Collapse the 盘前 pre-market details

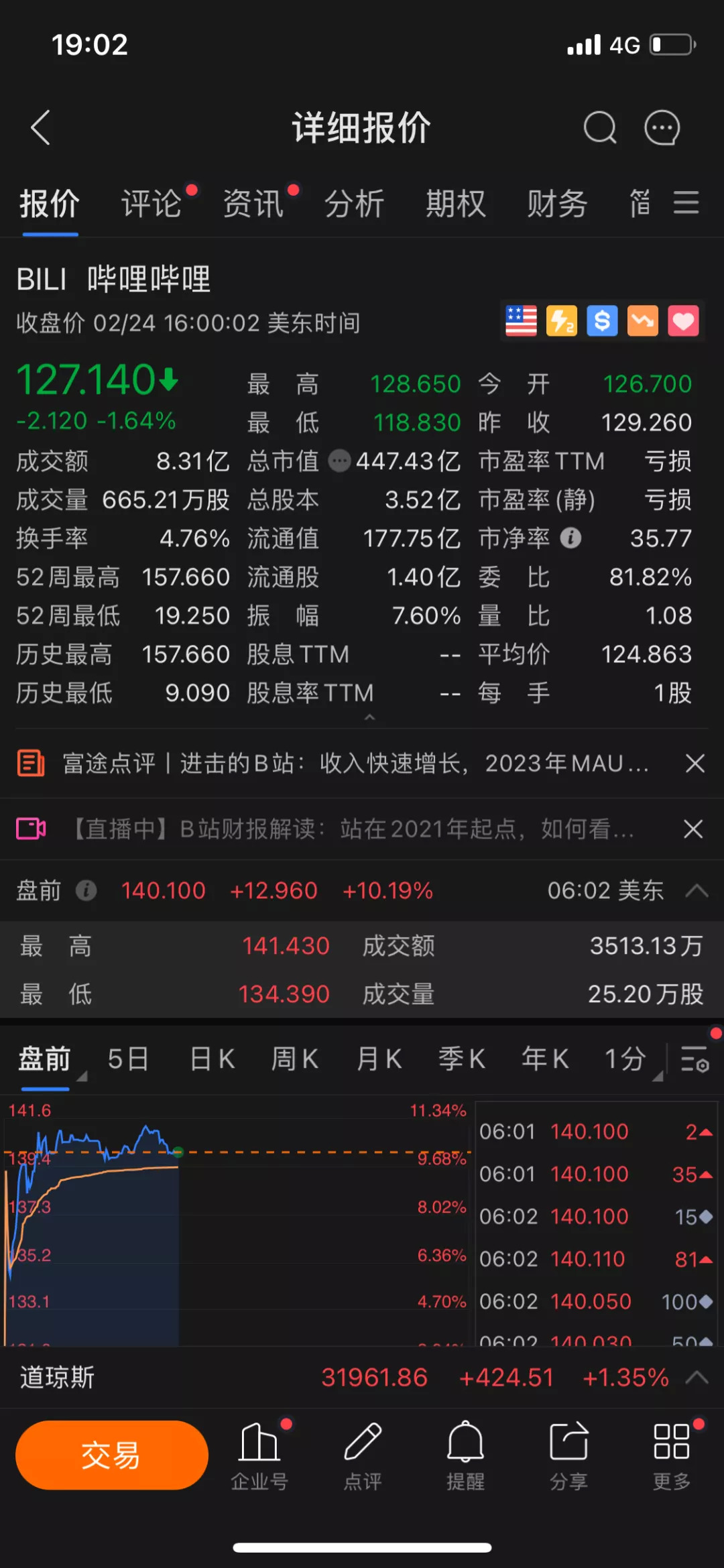pos(697,891)
